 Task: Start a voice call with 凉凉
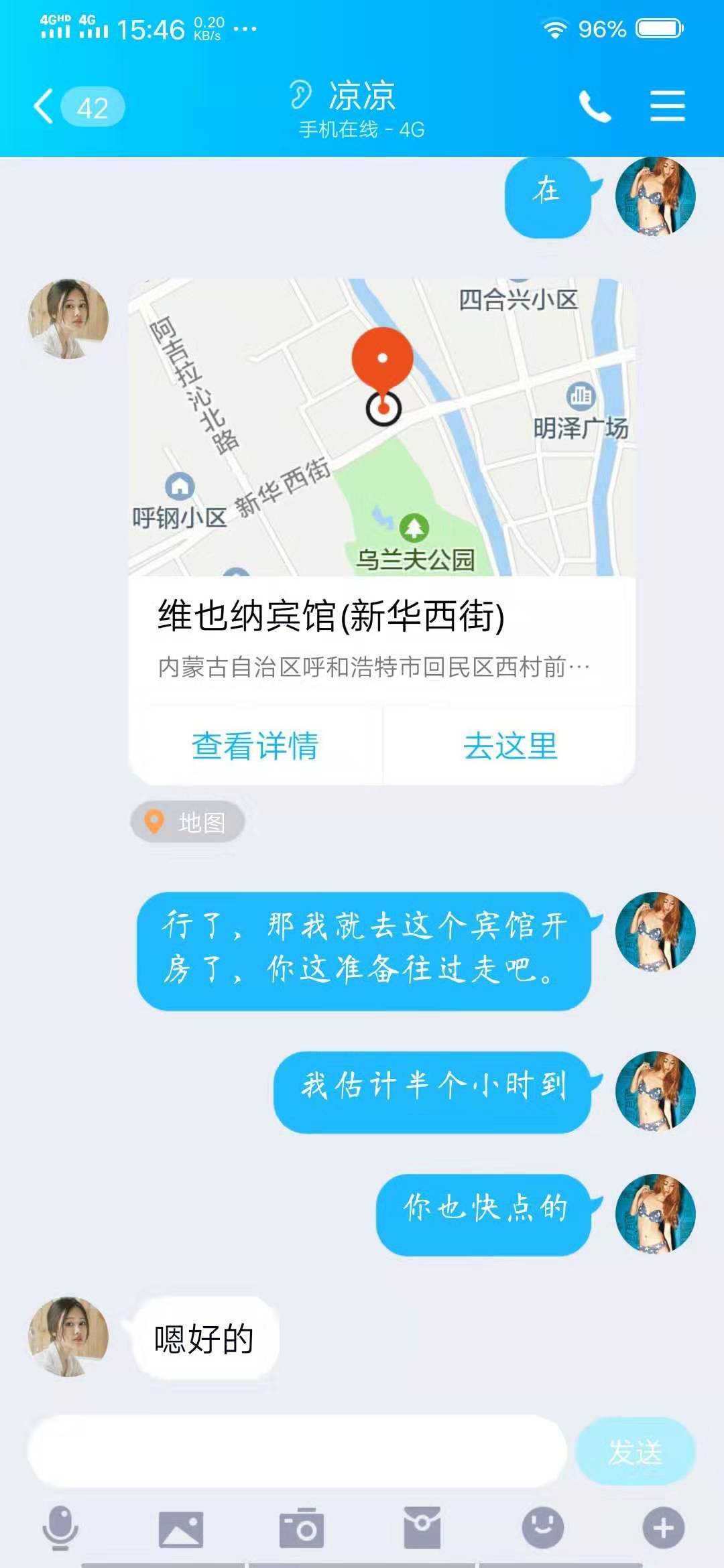coord(595,107)
